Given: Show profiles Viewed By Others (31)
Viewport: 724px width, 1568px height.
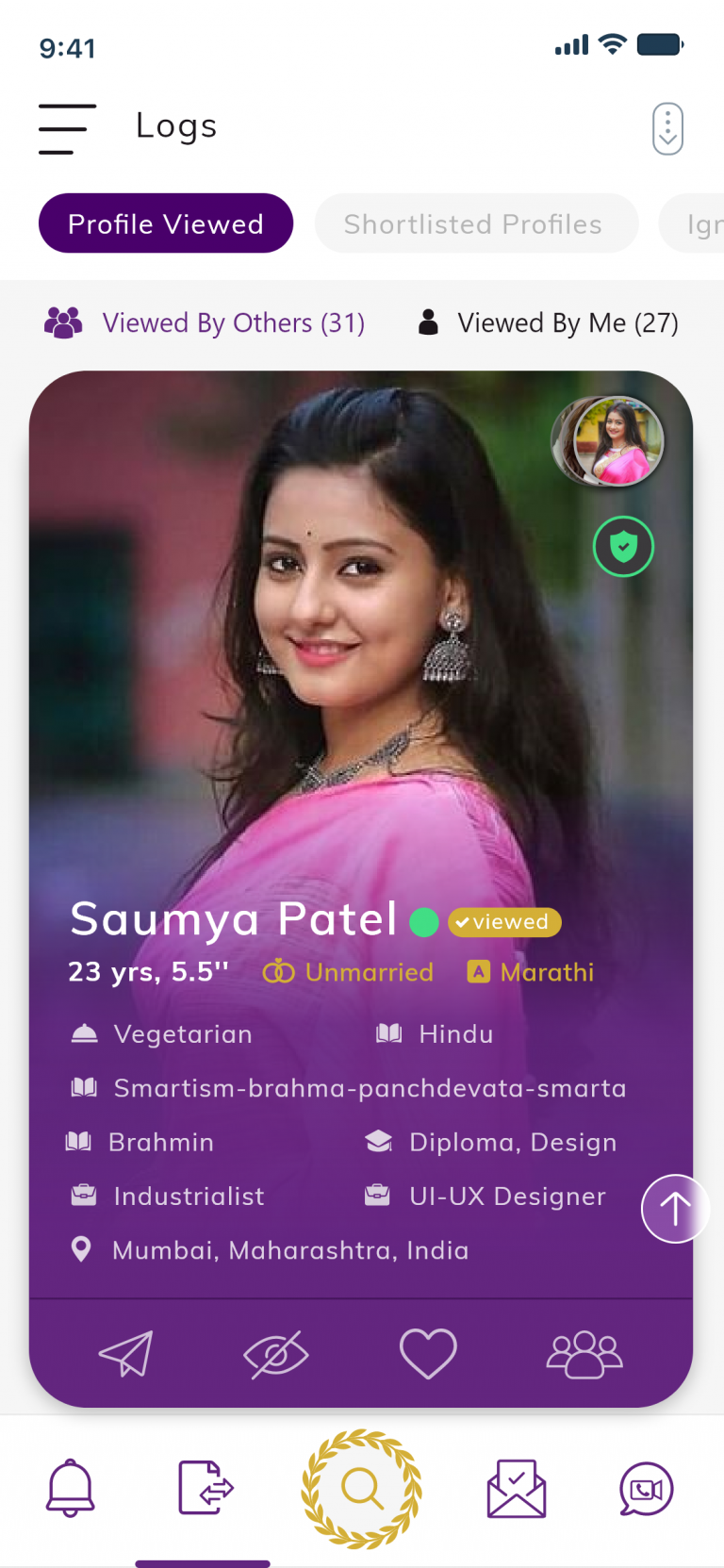Looking at the screenshot, I should pyautogui.click(x=205, y=322).
